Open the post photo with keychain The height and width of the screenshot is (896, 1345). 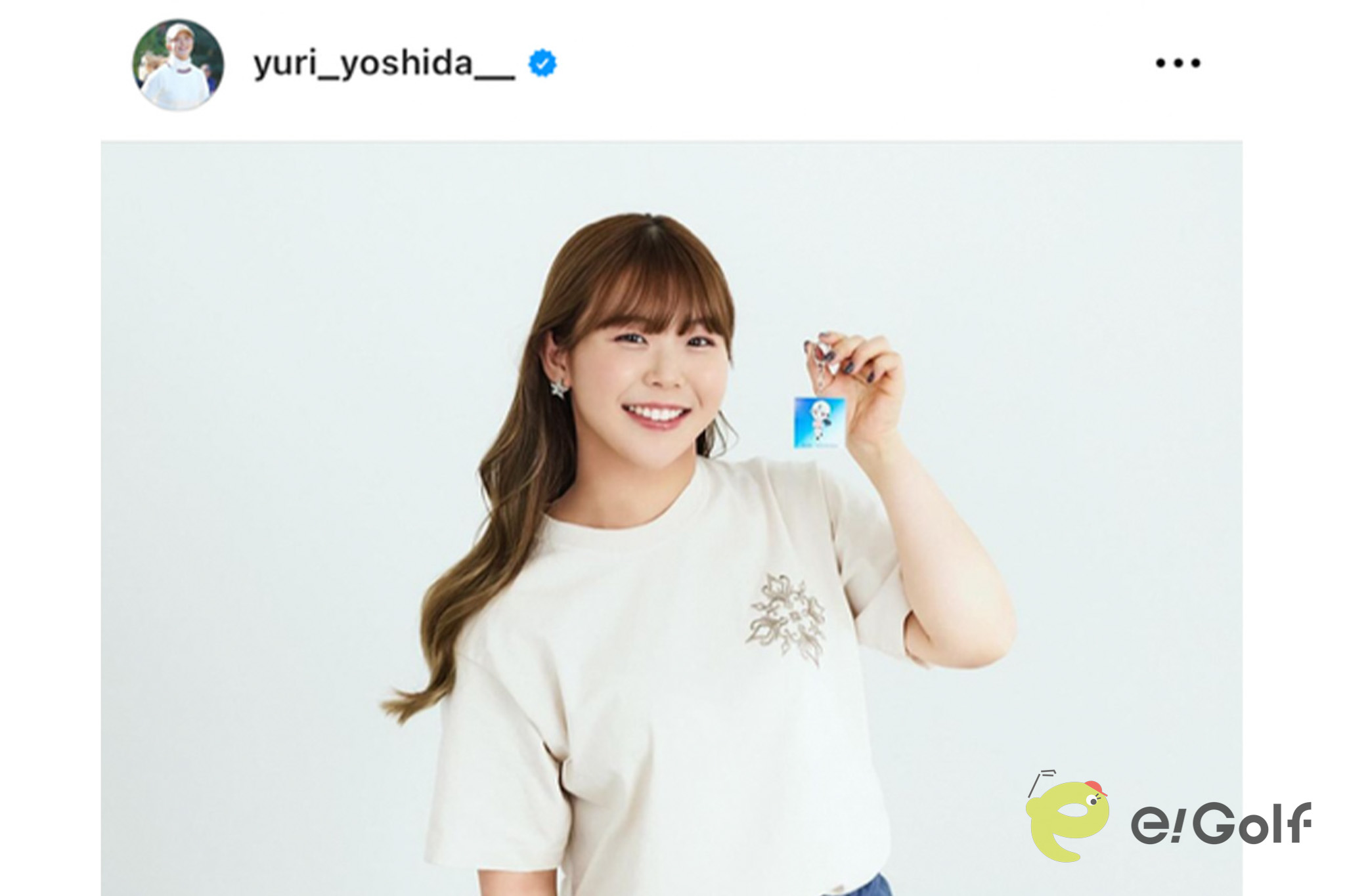pos(670,519)
